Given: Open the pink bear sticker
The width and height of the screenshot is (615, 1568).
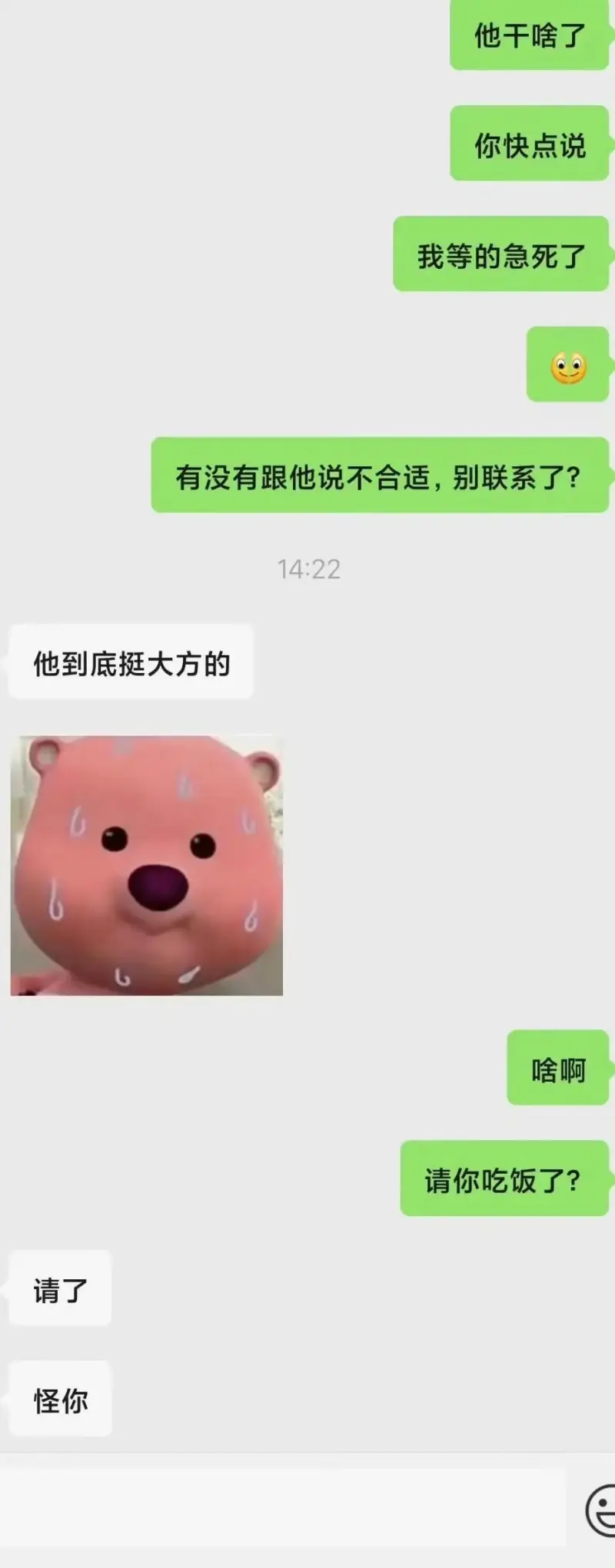Looking at the screenshot, I should click(147, 866).
